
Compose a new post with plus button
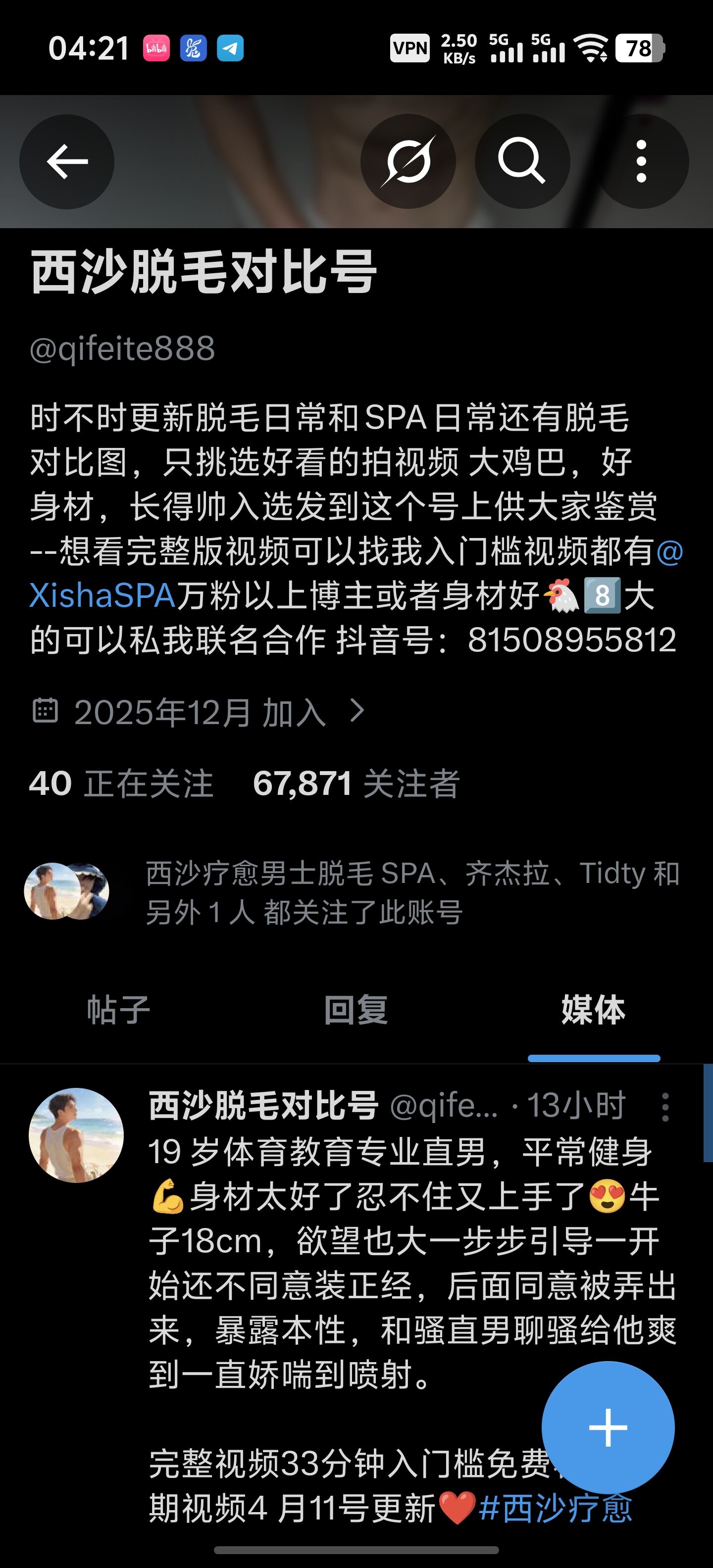(x=608, y=1427)
